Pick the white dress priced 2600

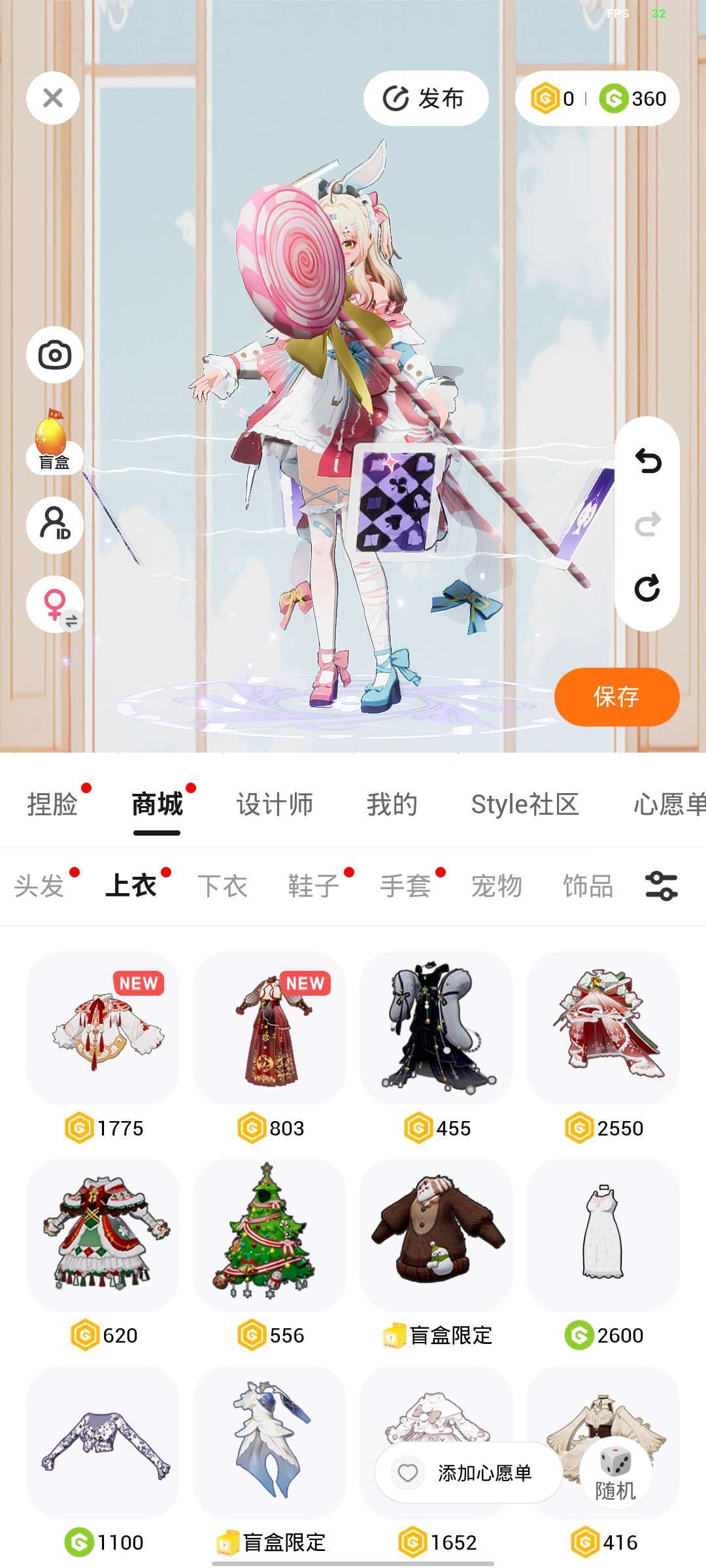point(603,1235)
